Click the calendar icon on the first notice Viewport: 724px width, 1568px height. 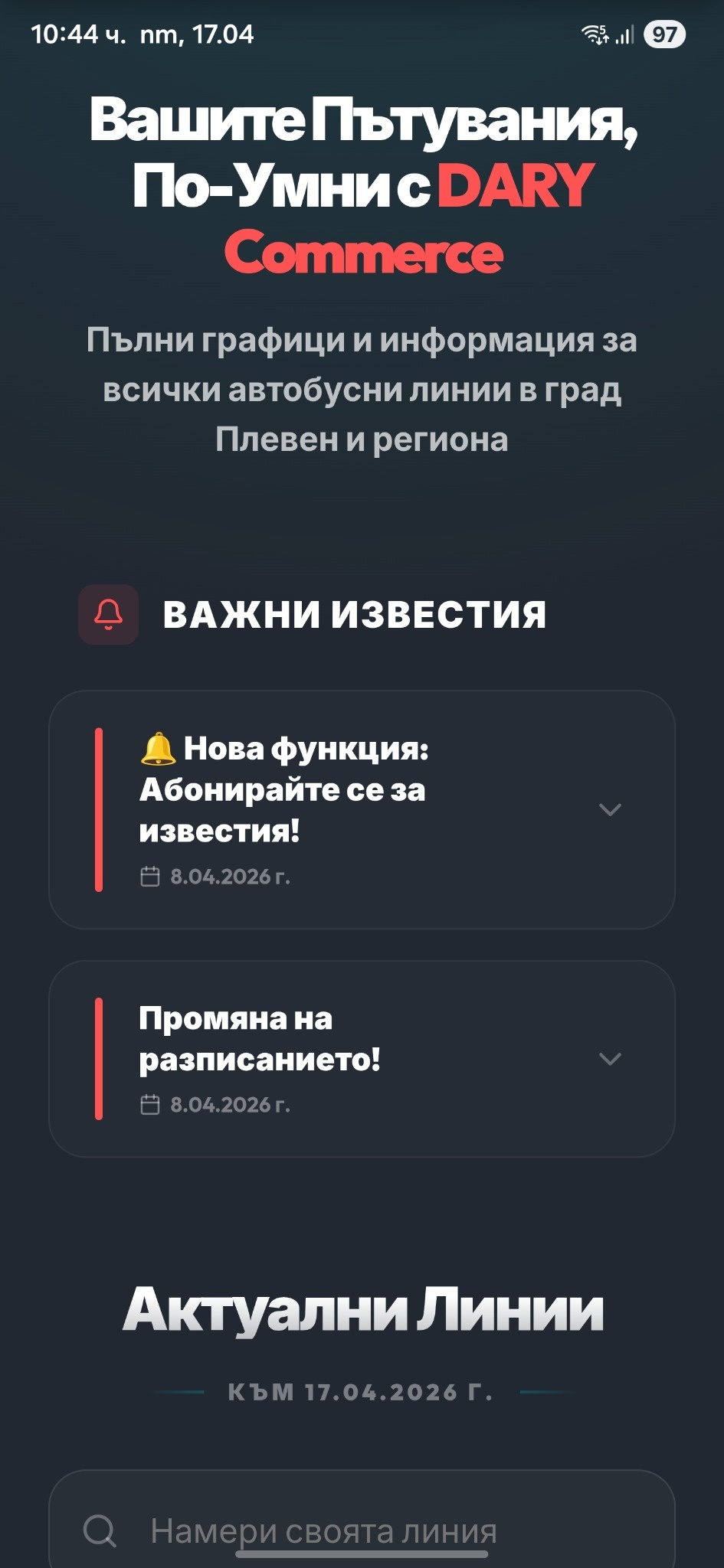[x=152, y=876]
